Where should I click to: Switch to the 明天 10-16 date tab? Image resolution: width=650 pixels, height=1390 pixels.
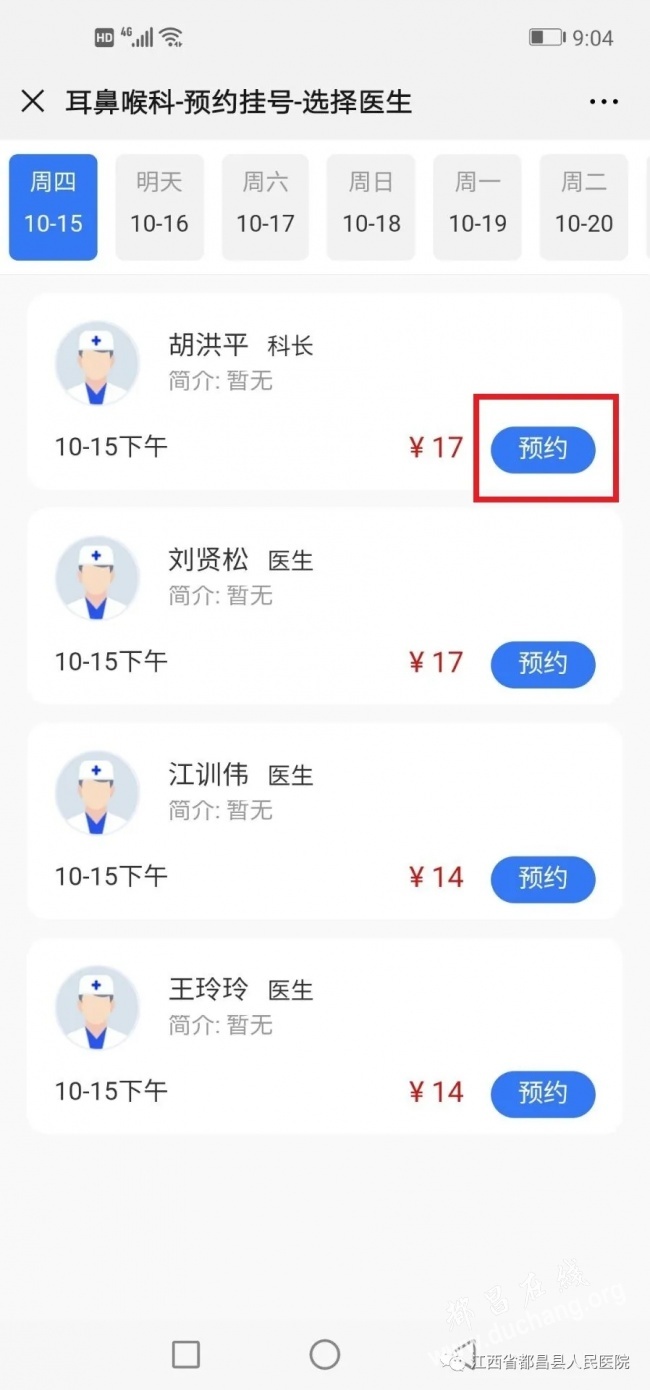tap(159, 204)
